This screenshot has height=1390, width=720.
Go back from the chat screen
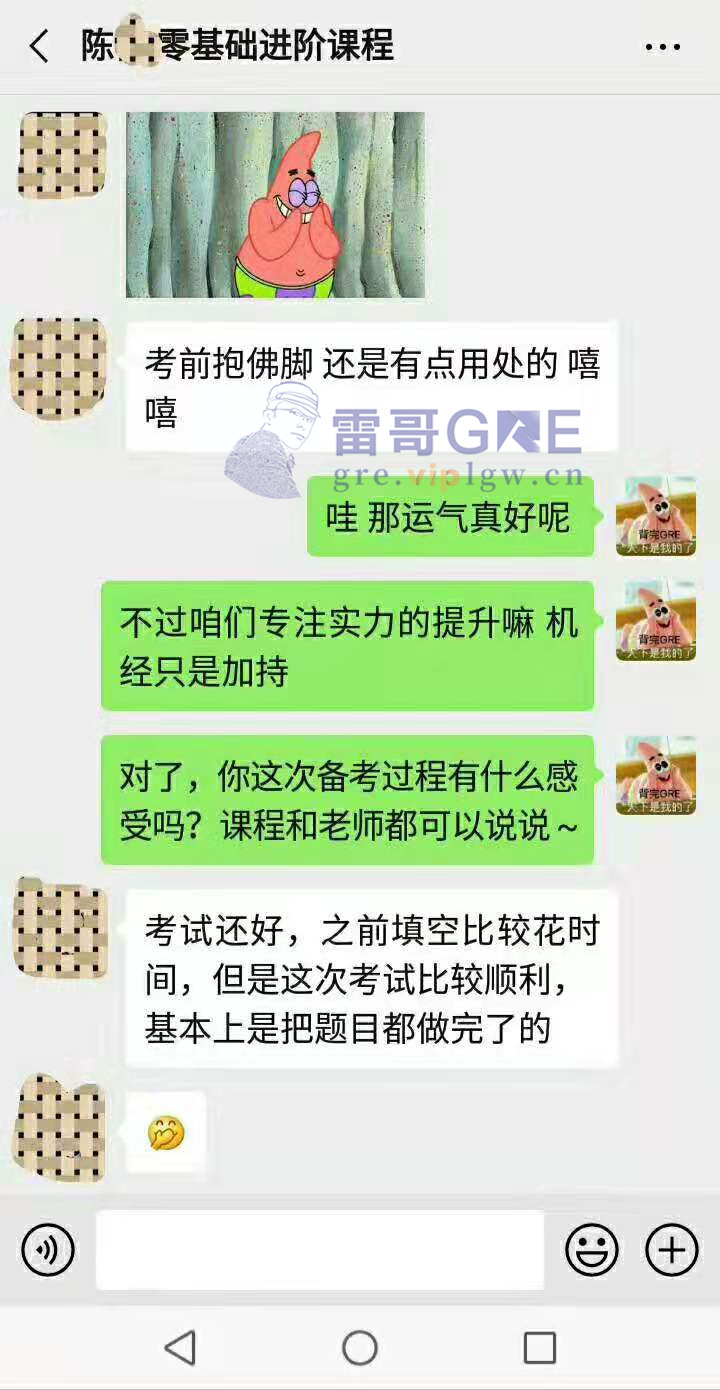[x=39, y=46]
